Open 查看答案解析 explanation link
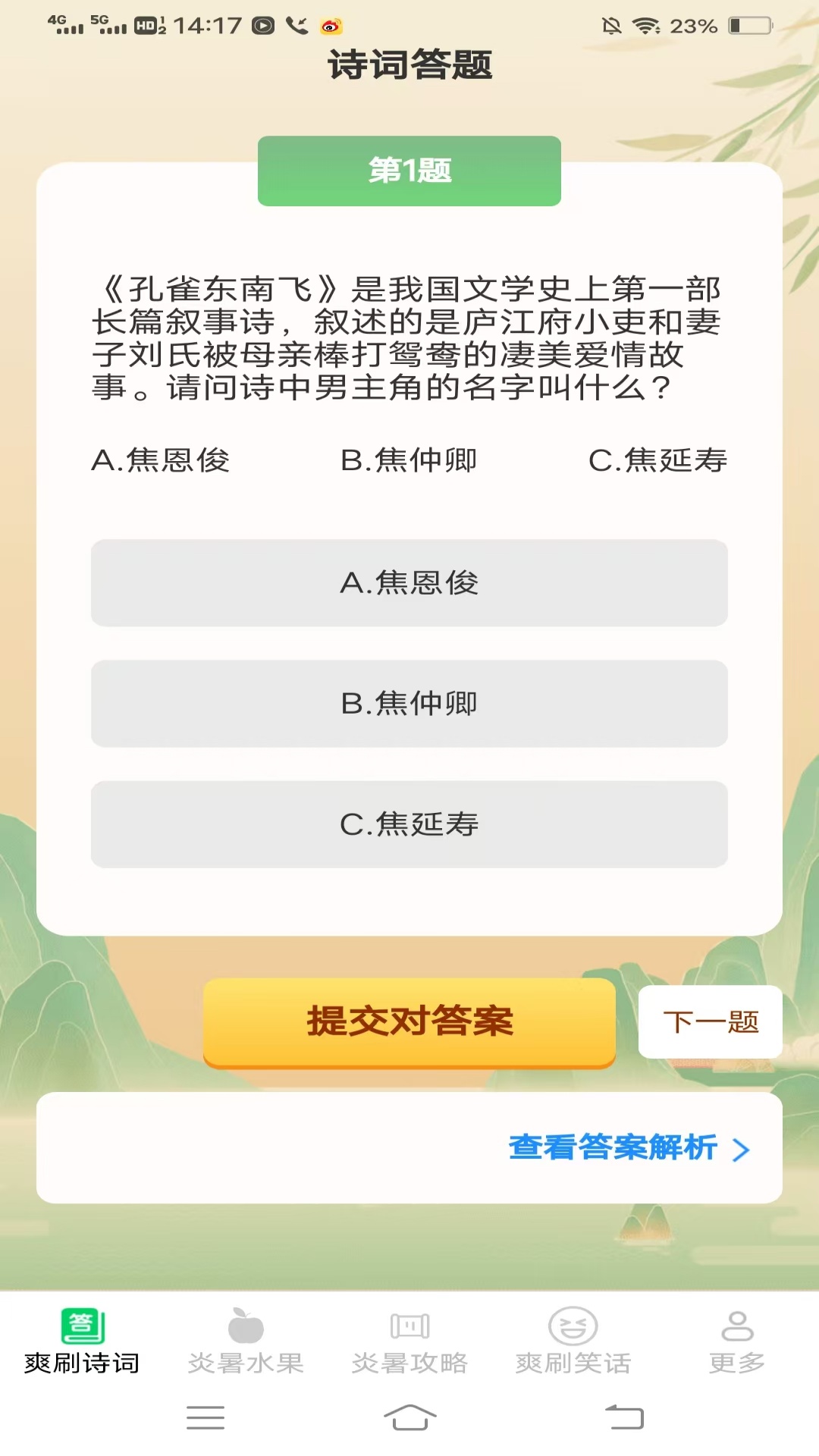This screenshot has height=1456, width=819. coord(628,1148)
